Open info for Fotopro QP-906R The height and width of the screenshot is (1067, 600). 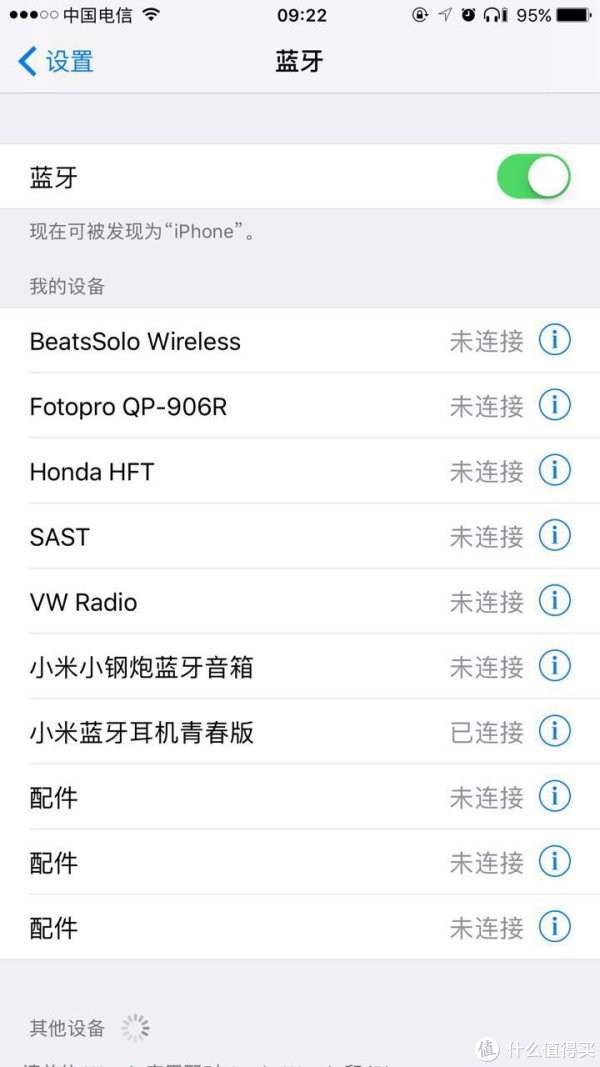554,405
